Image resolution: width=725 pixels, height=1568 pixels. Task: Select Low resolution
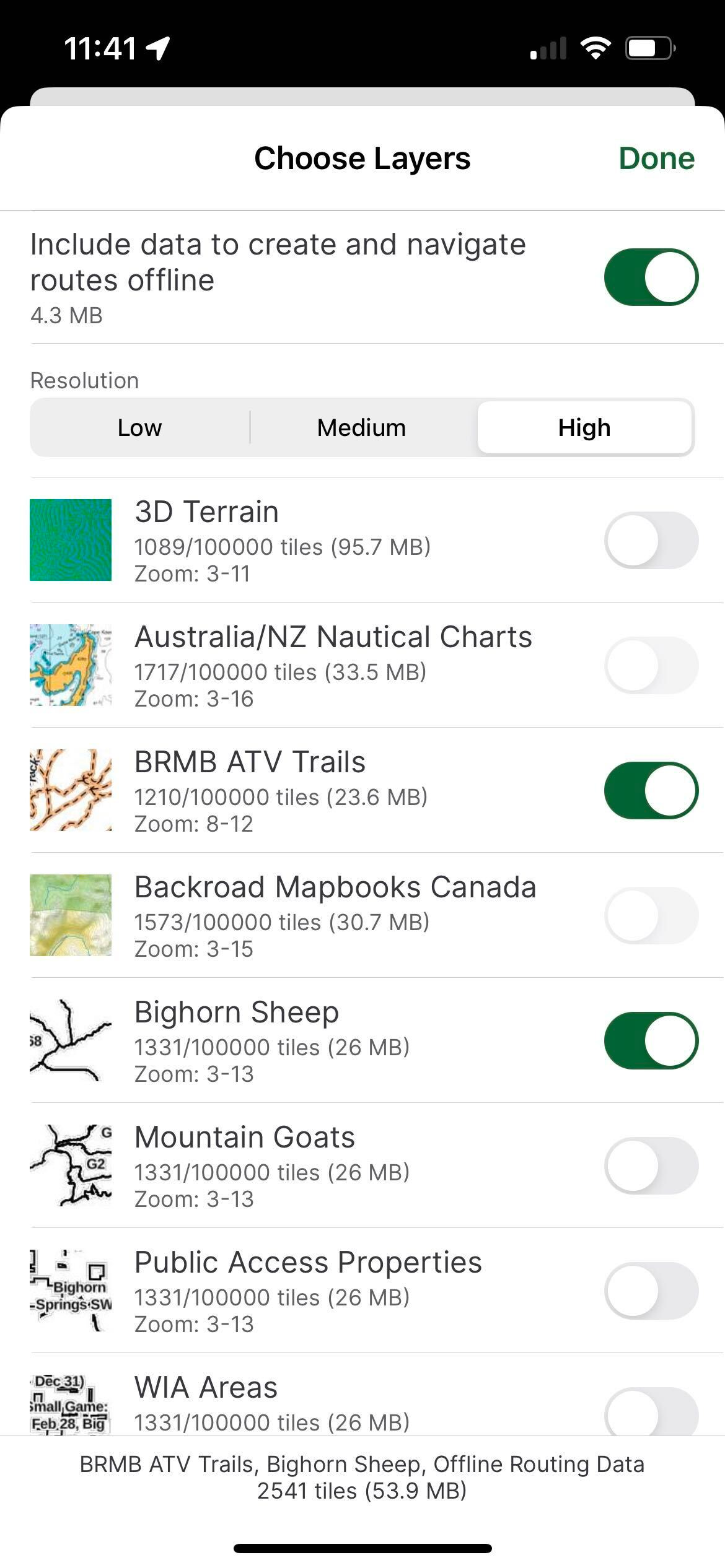(x=140, y=428)
